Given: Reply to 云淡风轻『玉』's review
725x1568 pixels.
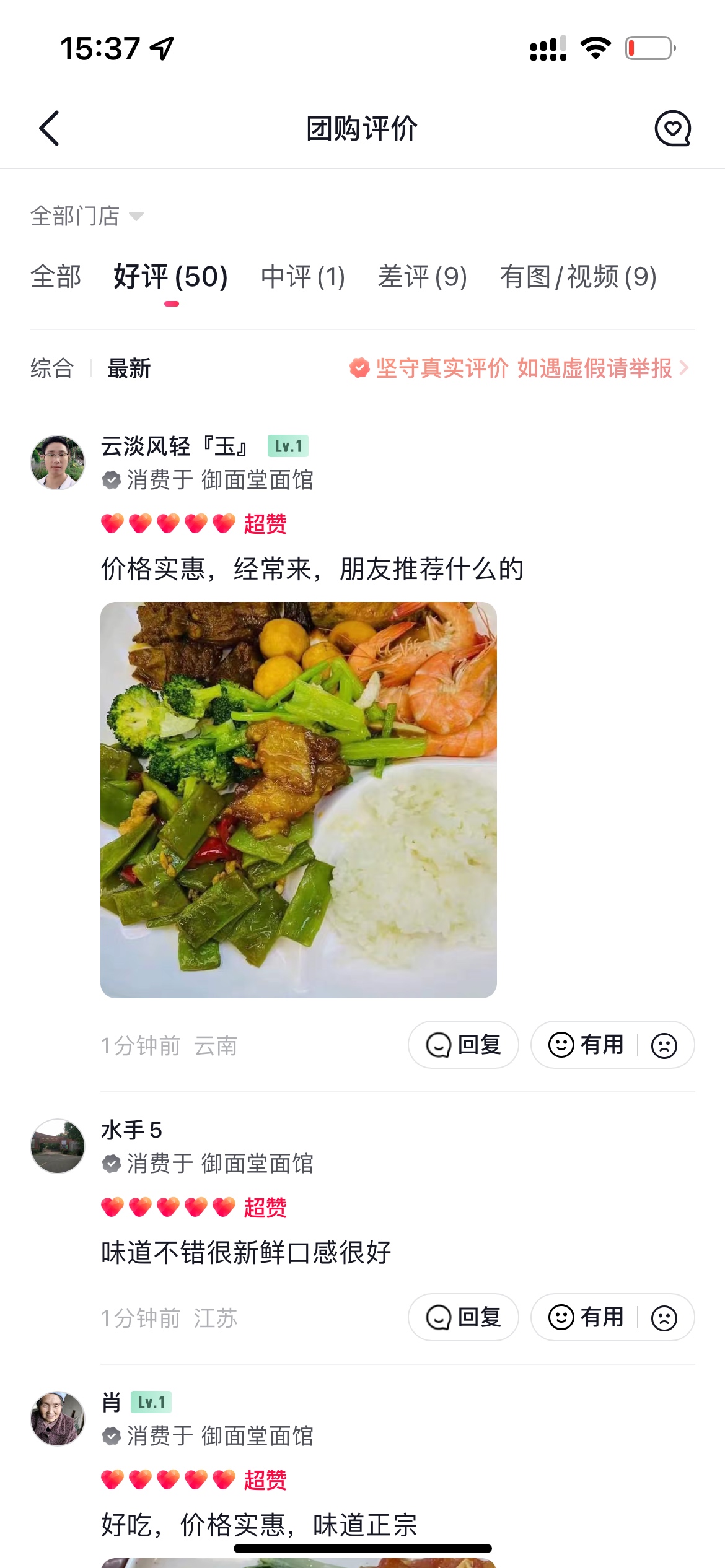Looking at the screenshot, I should 463,1045.
